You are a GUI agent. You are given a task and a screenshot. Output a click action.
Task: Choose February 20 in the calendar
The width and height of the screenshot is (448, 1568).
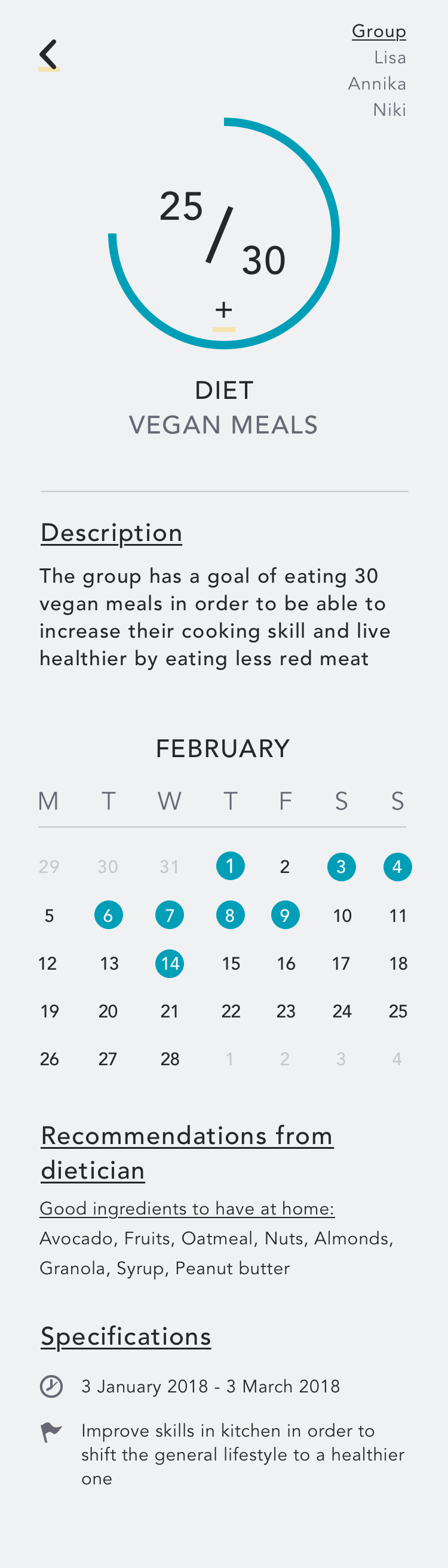[x=108, y=1011]
